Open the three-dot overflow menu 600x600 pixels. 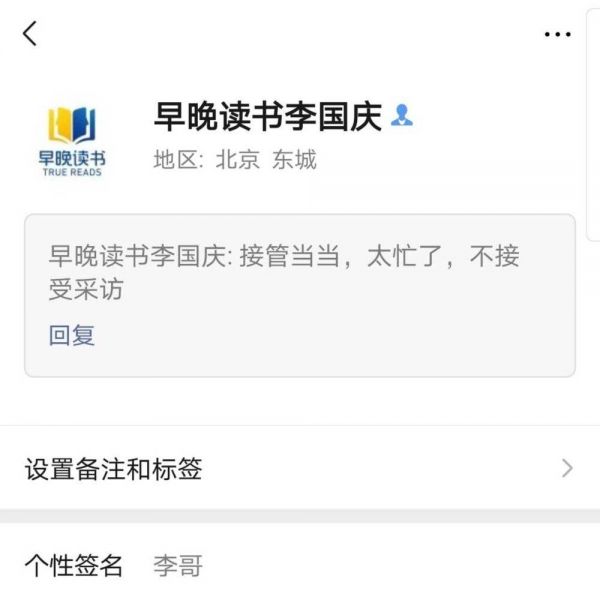point(556,34)
